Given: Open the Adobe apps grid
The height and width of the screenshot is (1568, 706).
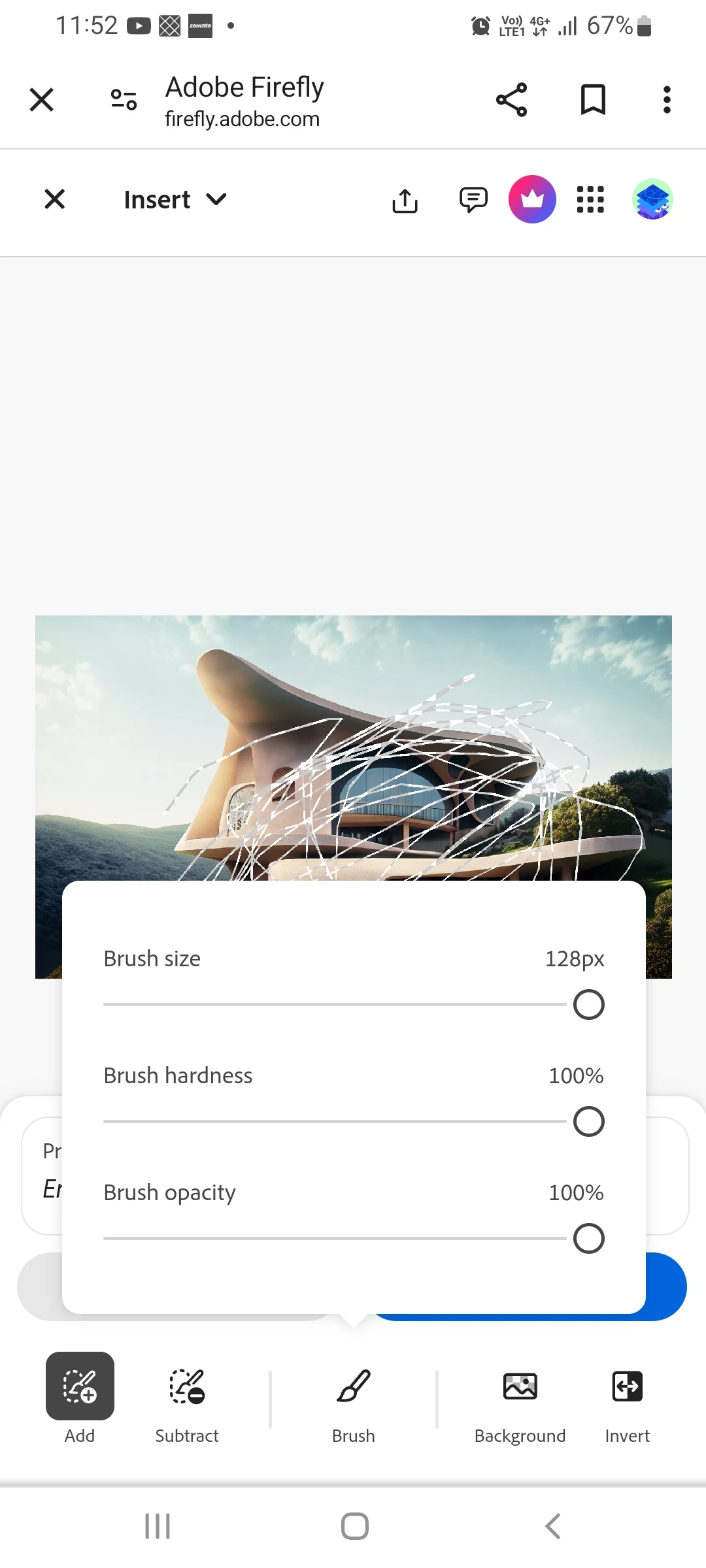Looking at the screenshot, I should [x=590, y=199].
